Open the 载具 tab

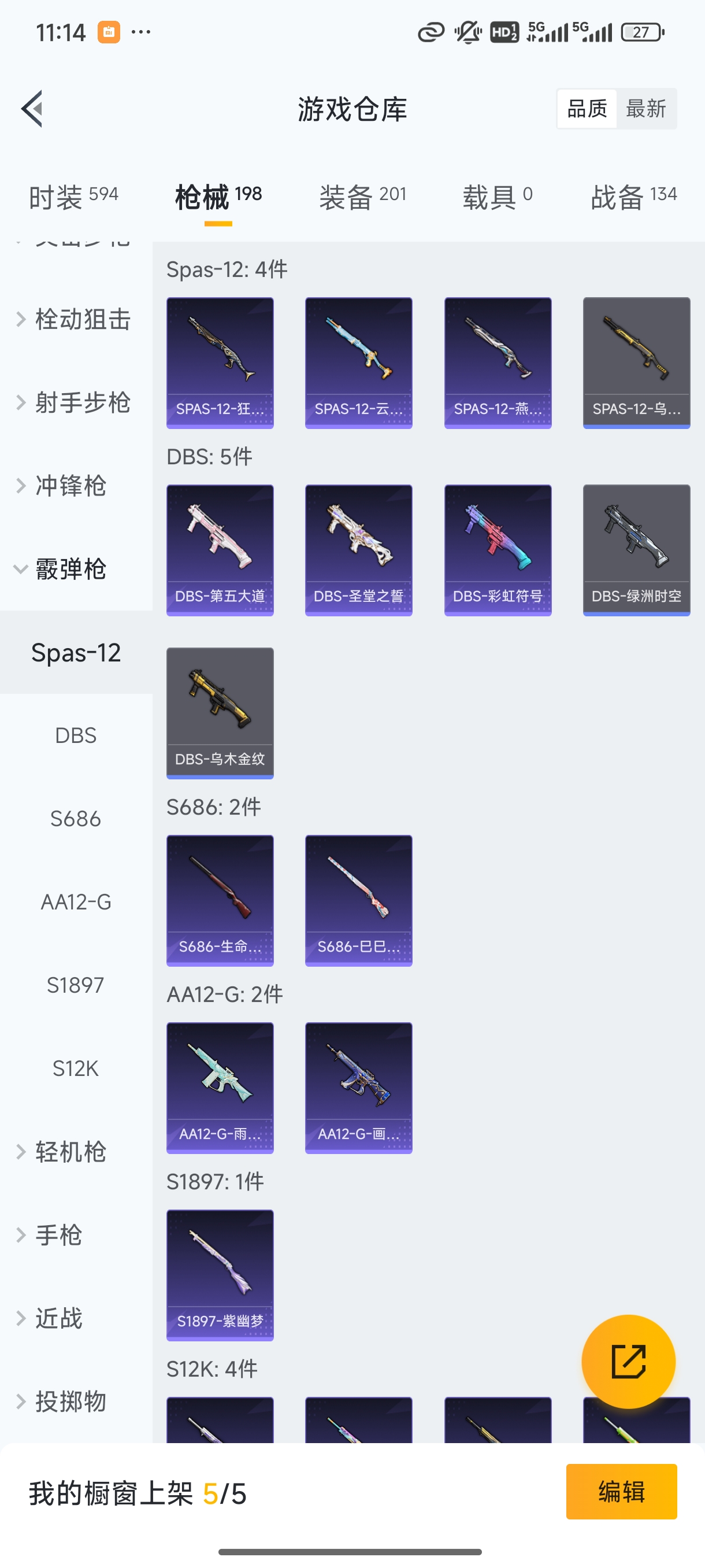pos(497,197)
